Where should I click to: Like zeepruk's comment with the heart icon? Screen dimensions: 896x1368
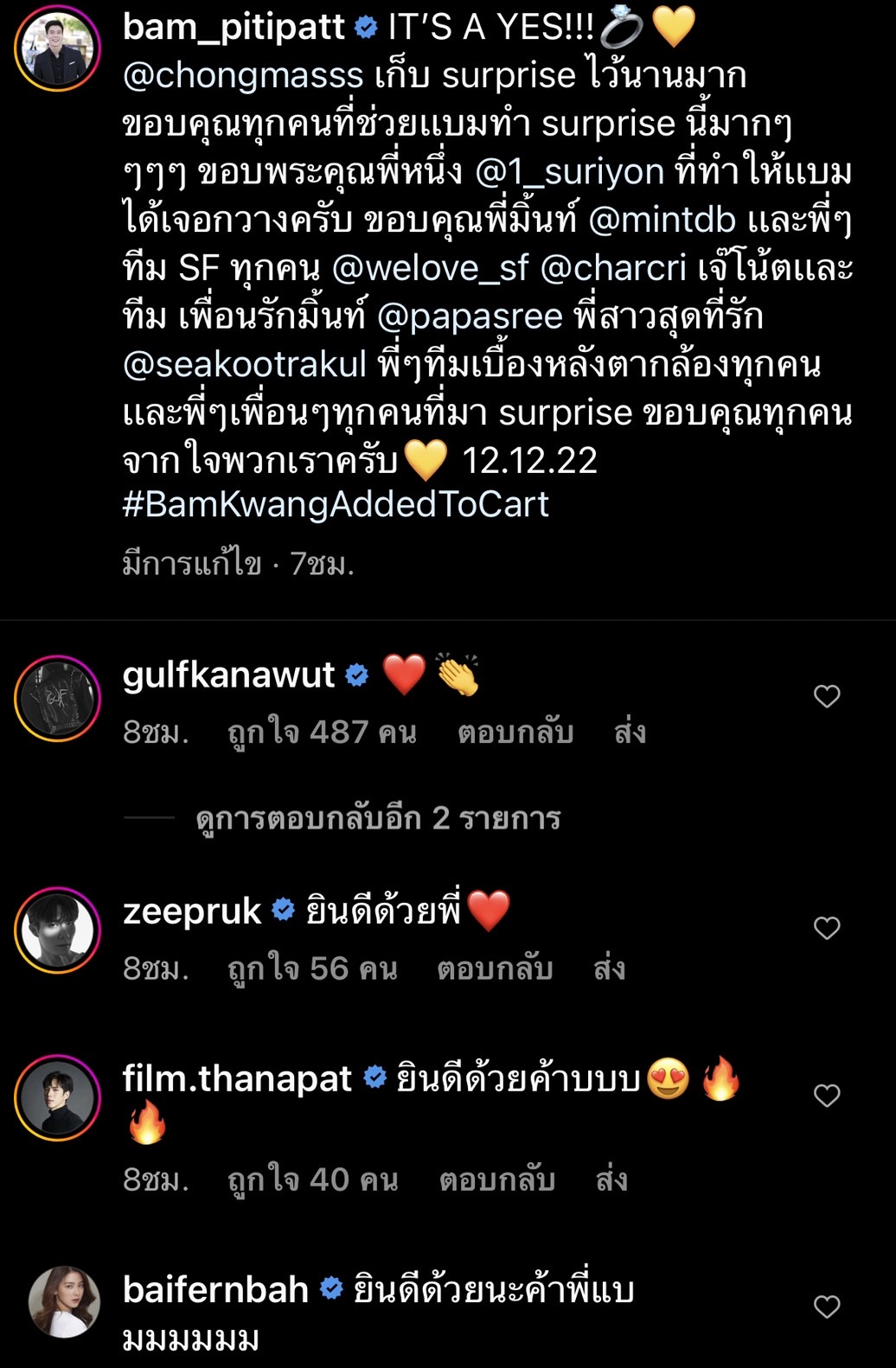pyautogui.click(x=828, y=926)
